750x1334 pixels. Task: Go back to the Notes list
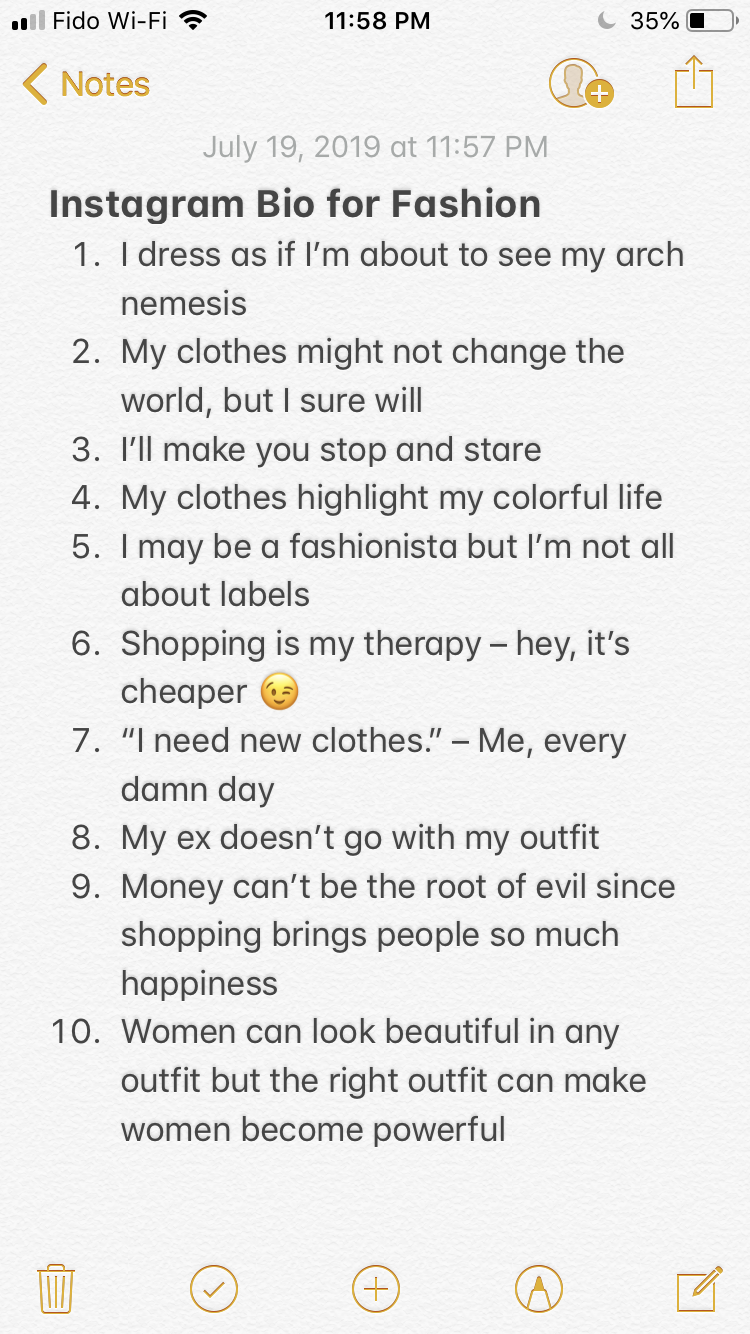(x=86, y=84)
